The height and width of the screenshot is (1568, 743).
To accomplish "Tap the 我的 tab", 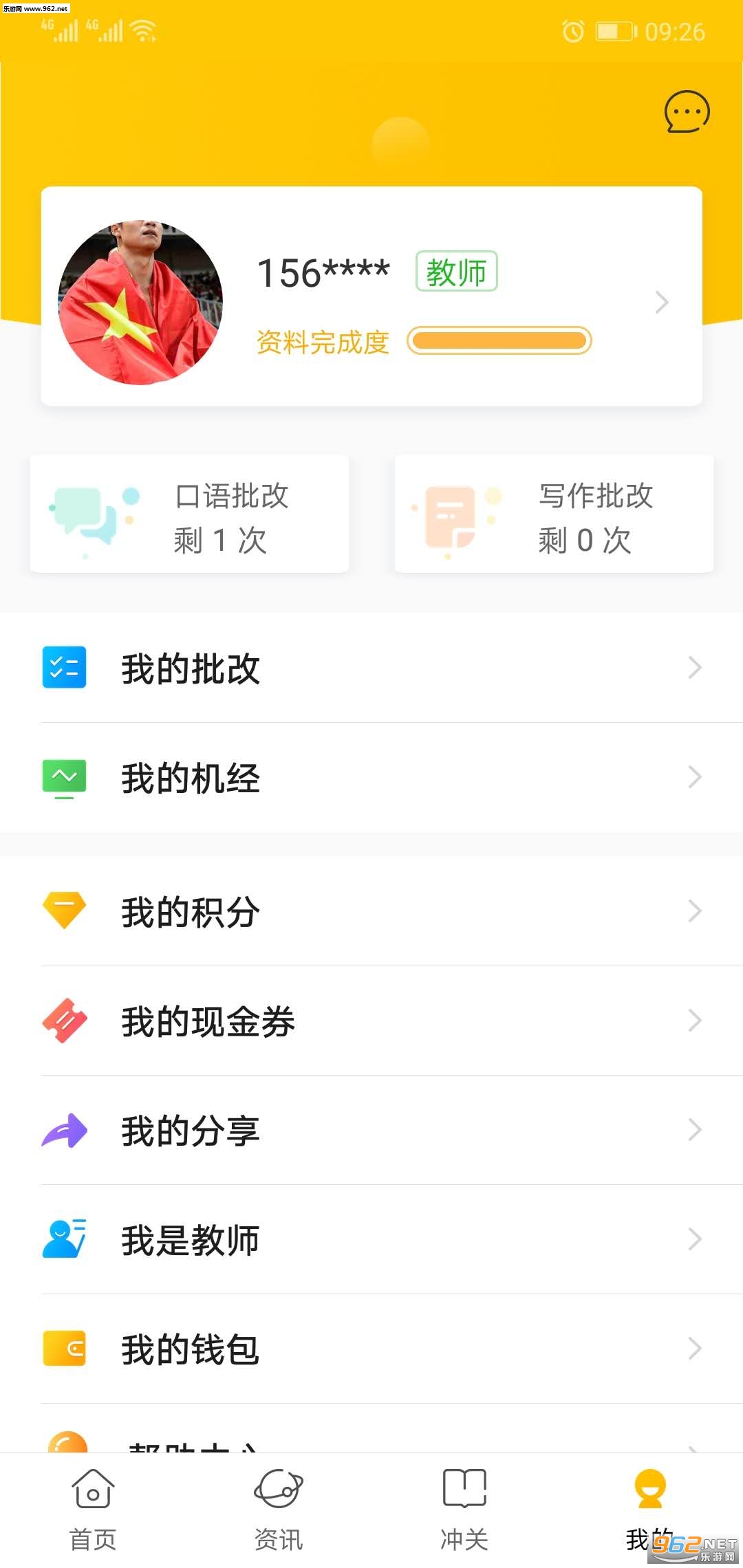I will (649, 1509).
